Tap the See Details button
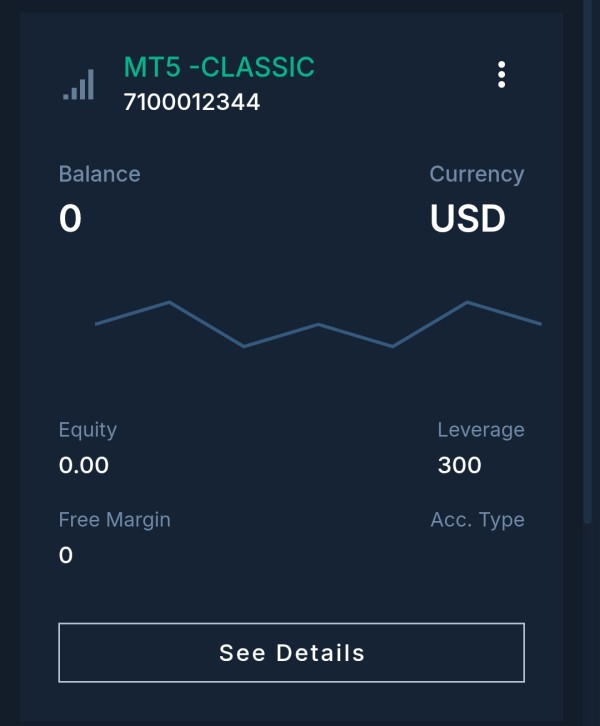Image resolution: width=600 pixels, height=726 pixels. coord(291,653)
